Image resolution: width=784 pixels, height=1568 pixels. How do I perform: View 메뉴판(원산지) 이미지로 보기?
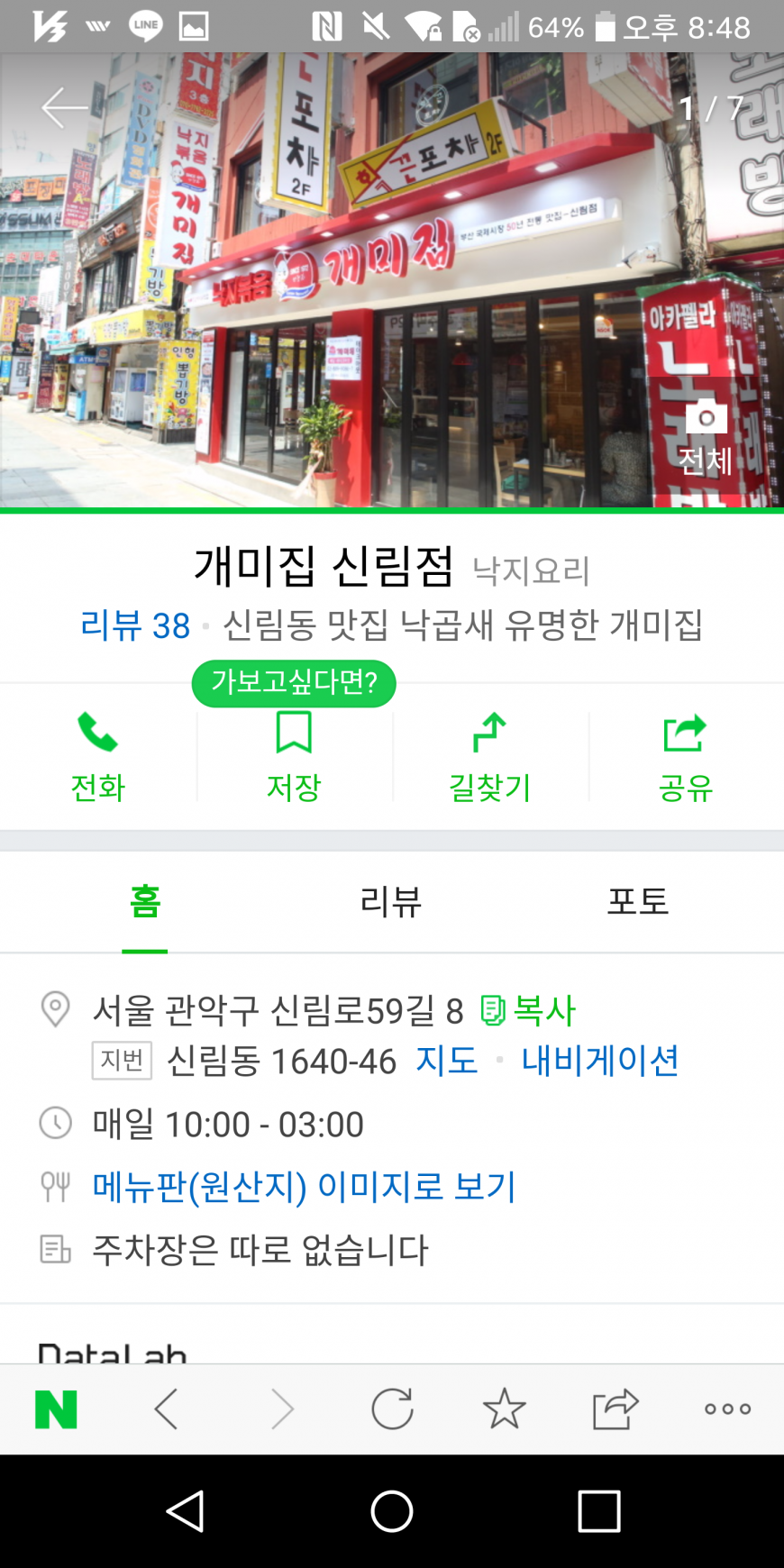click(x=304, y=1187)
